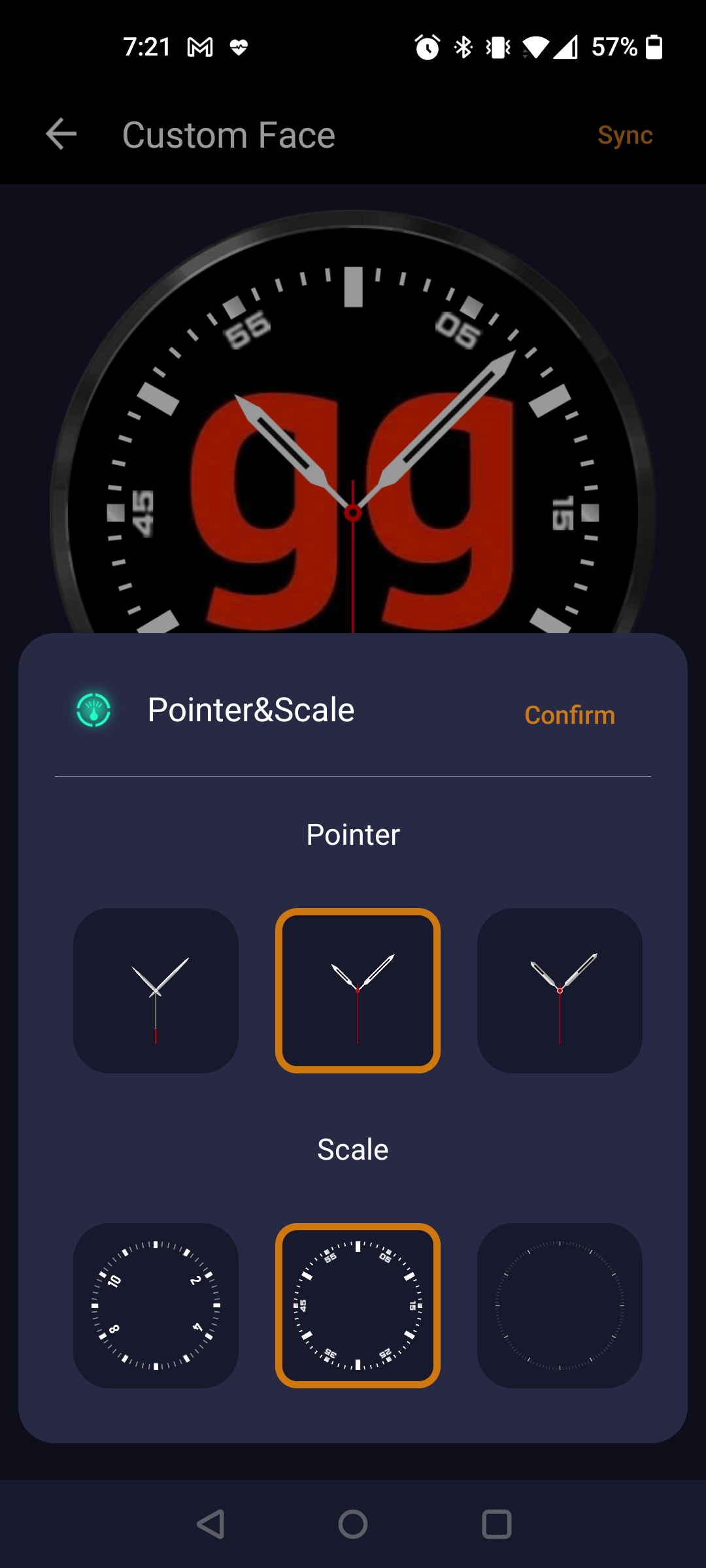706x1568 pixels.
Task: Tap the system home button
Action: point(353,1524)
